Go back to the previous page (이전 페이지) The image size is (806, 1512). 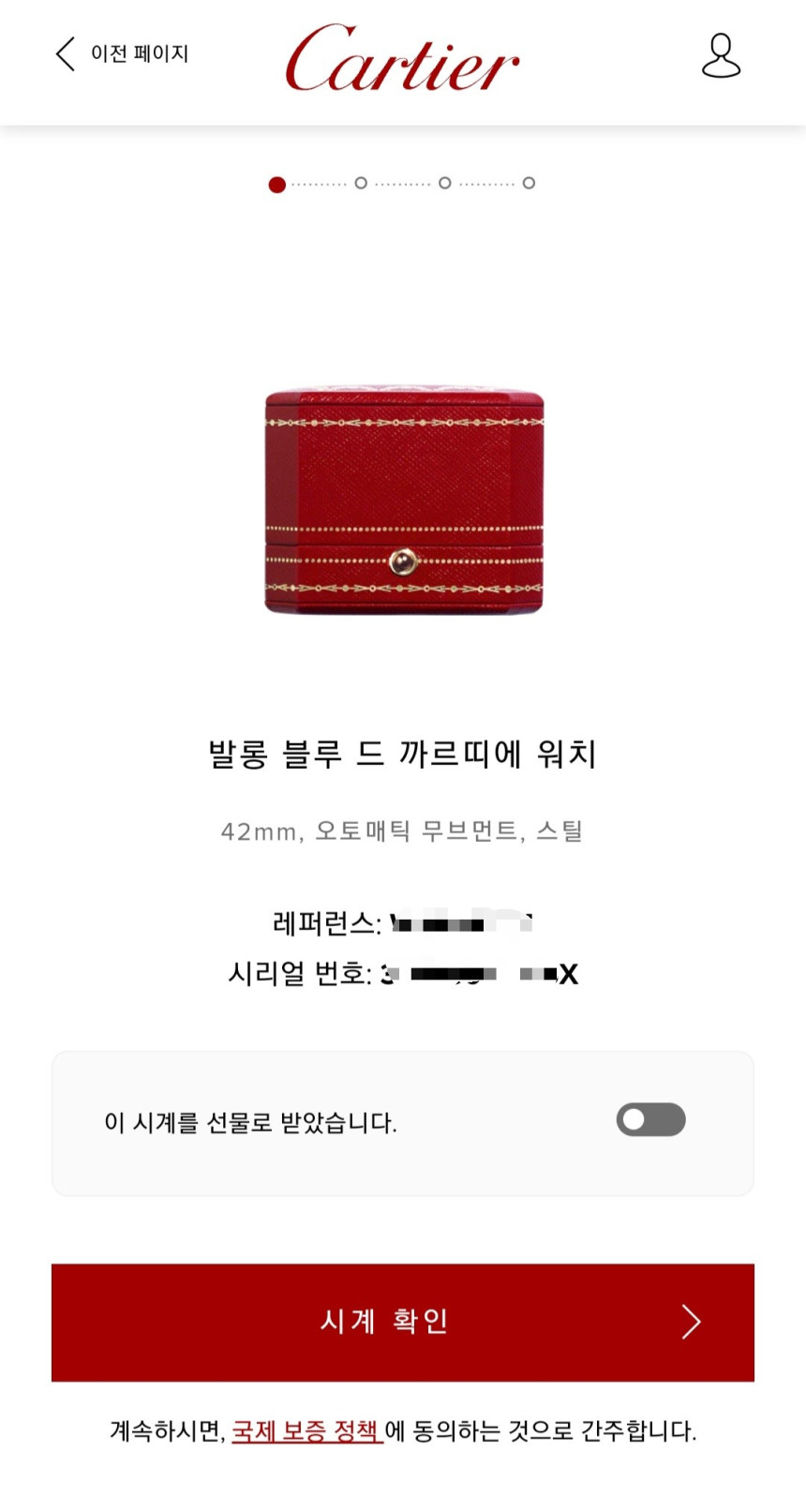click(x=122, y=54)
